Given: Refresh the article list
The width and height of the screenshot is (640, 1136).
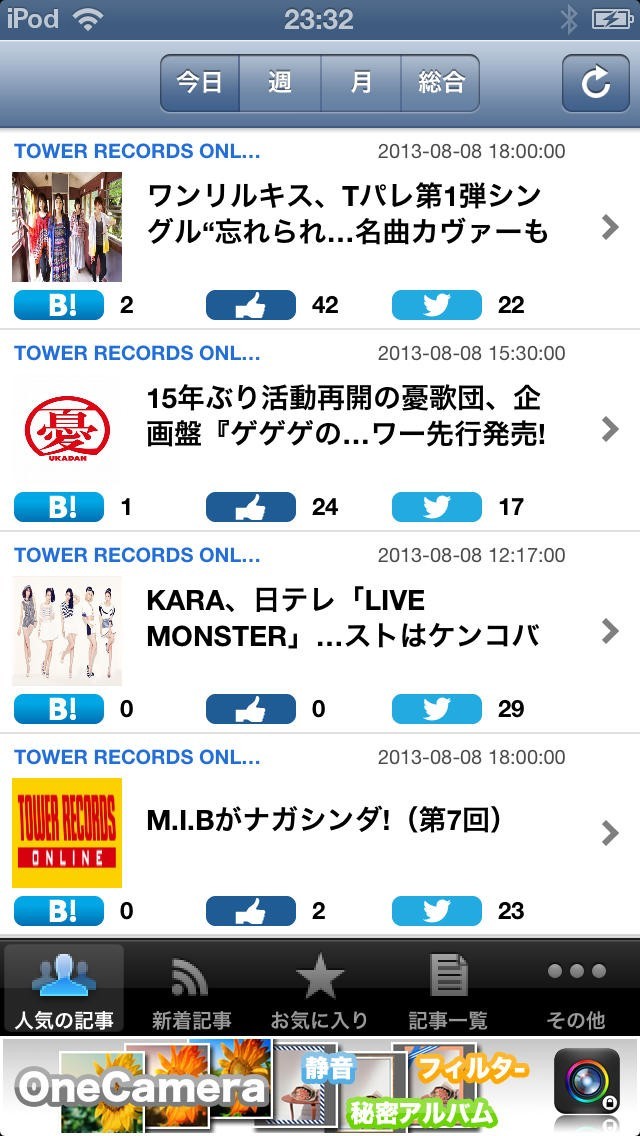Looking at the screenshot, I should (x=595, y=83).
